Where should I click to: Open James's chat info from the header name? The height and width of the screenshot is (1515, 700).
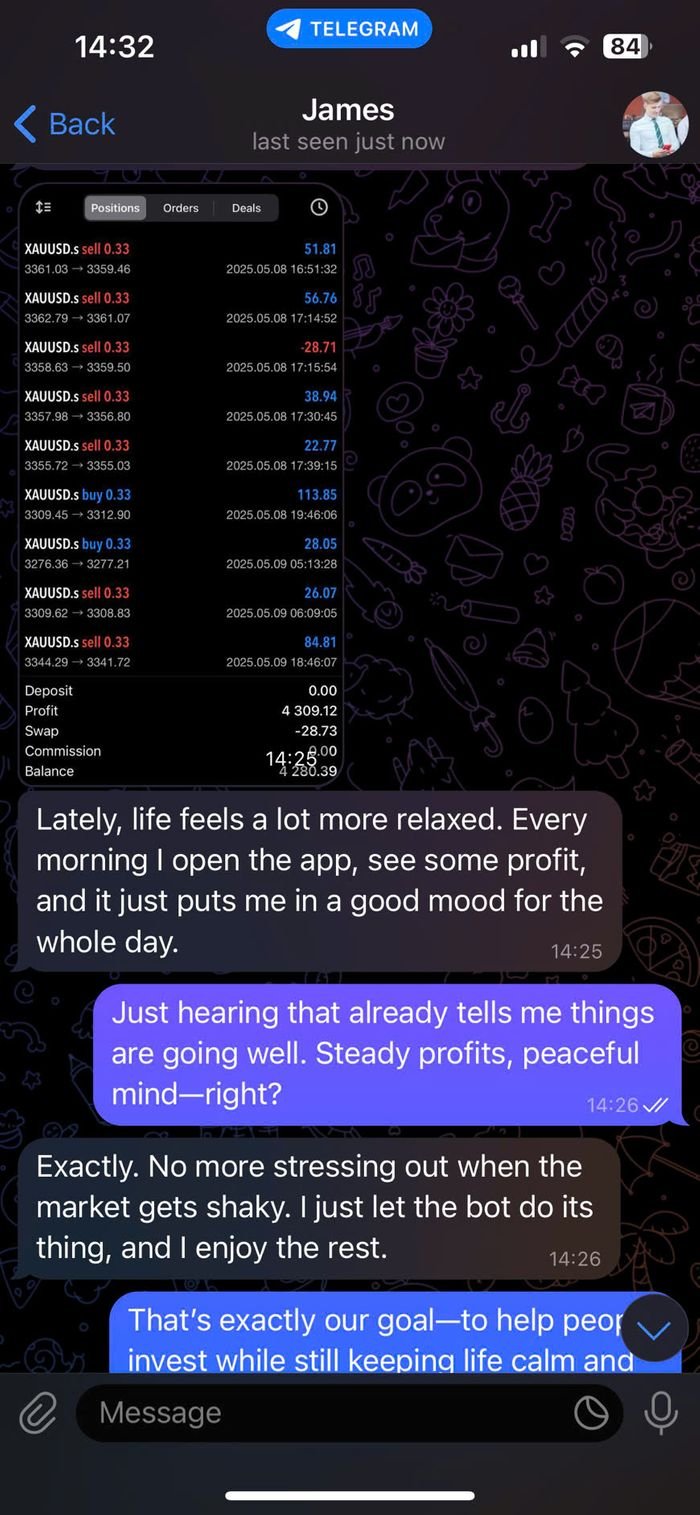[348, 110]
